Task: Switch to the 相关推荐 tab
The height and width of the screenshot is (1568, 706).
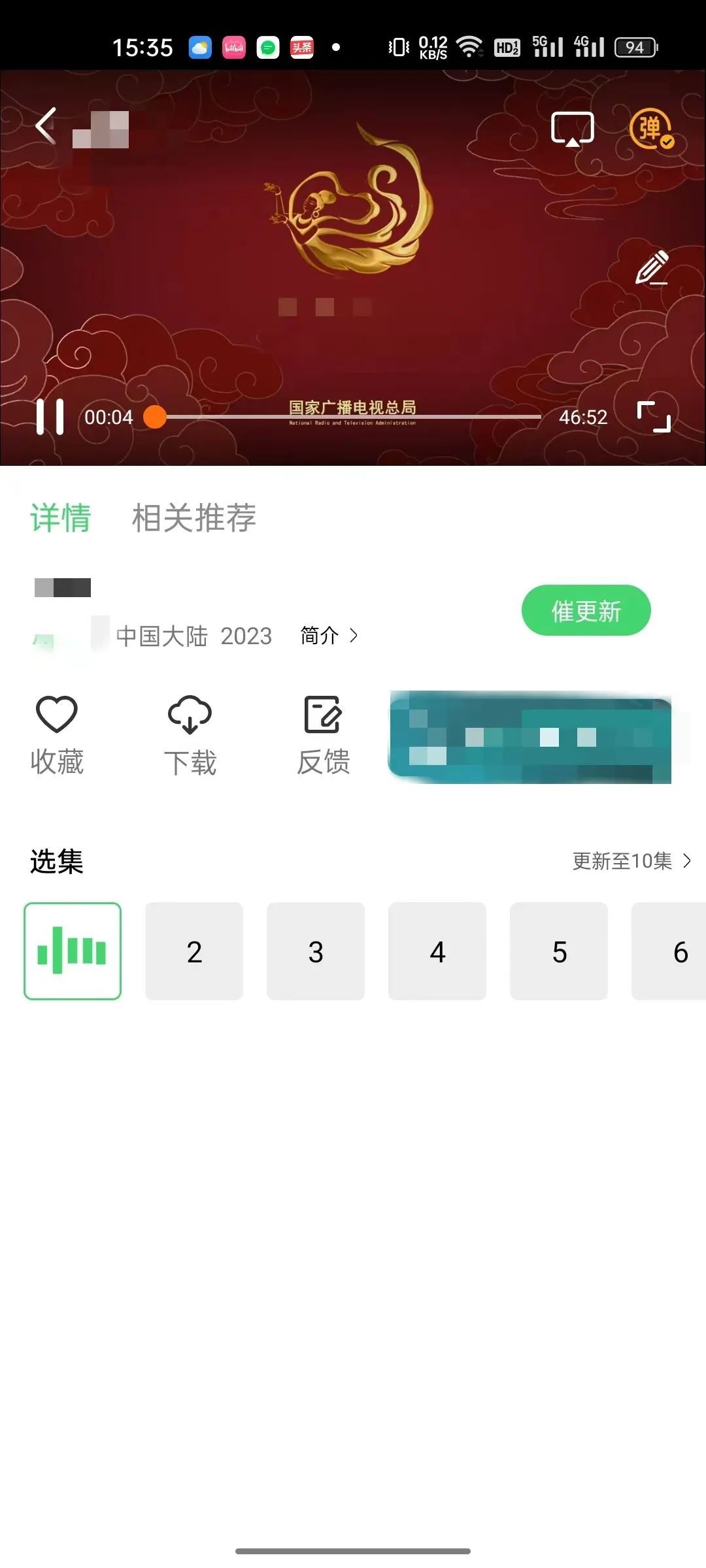Action: (193, 518)
